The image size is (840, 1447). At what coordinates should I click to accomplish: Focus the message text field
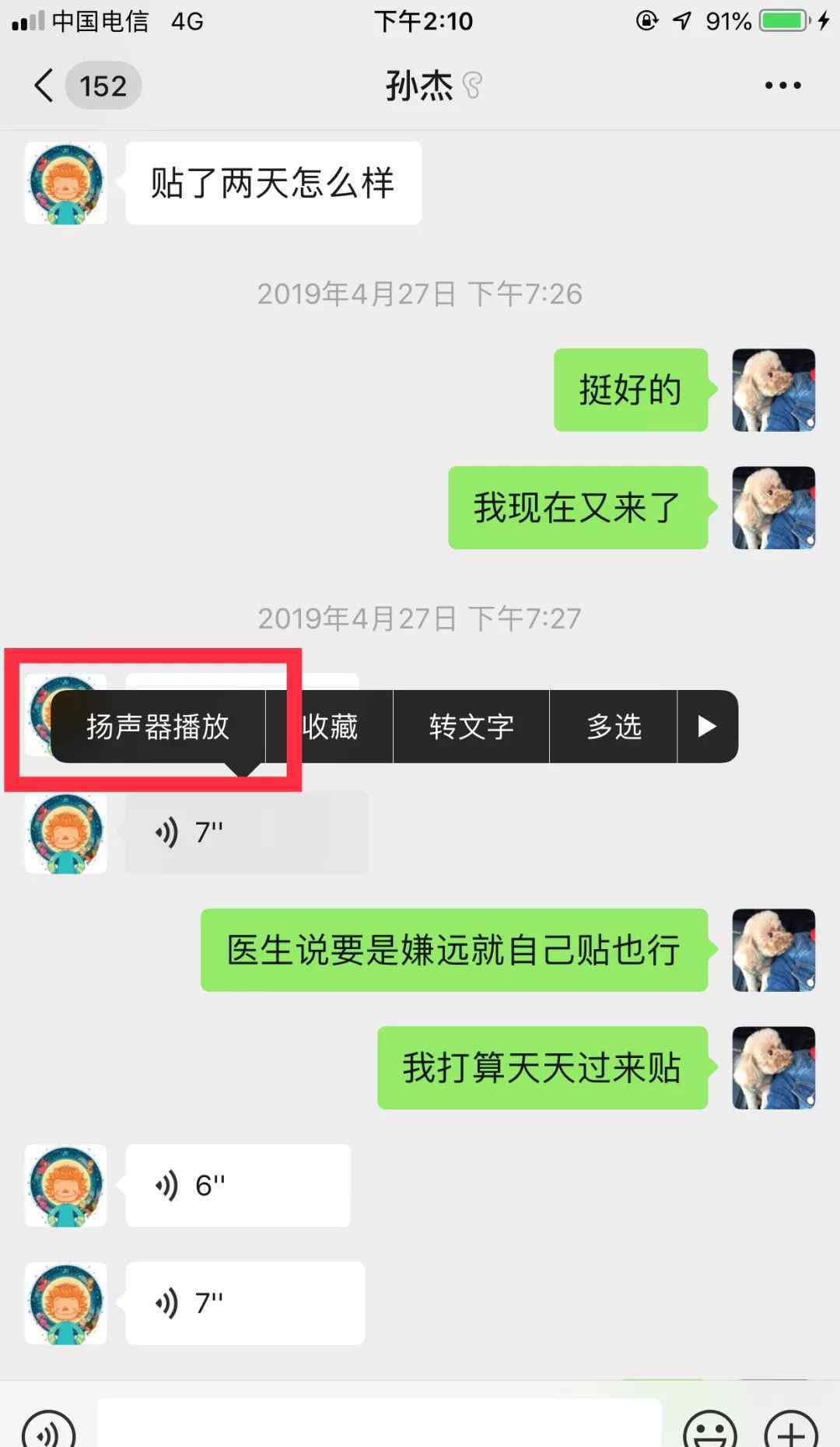click(x=379, y=1424)
